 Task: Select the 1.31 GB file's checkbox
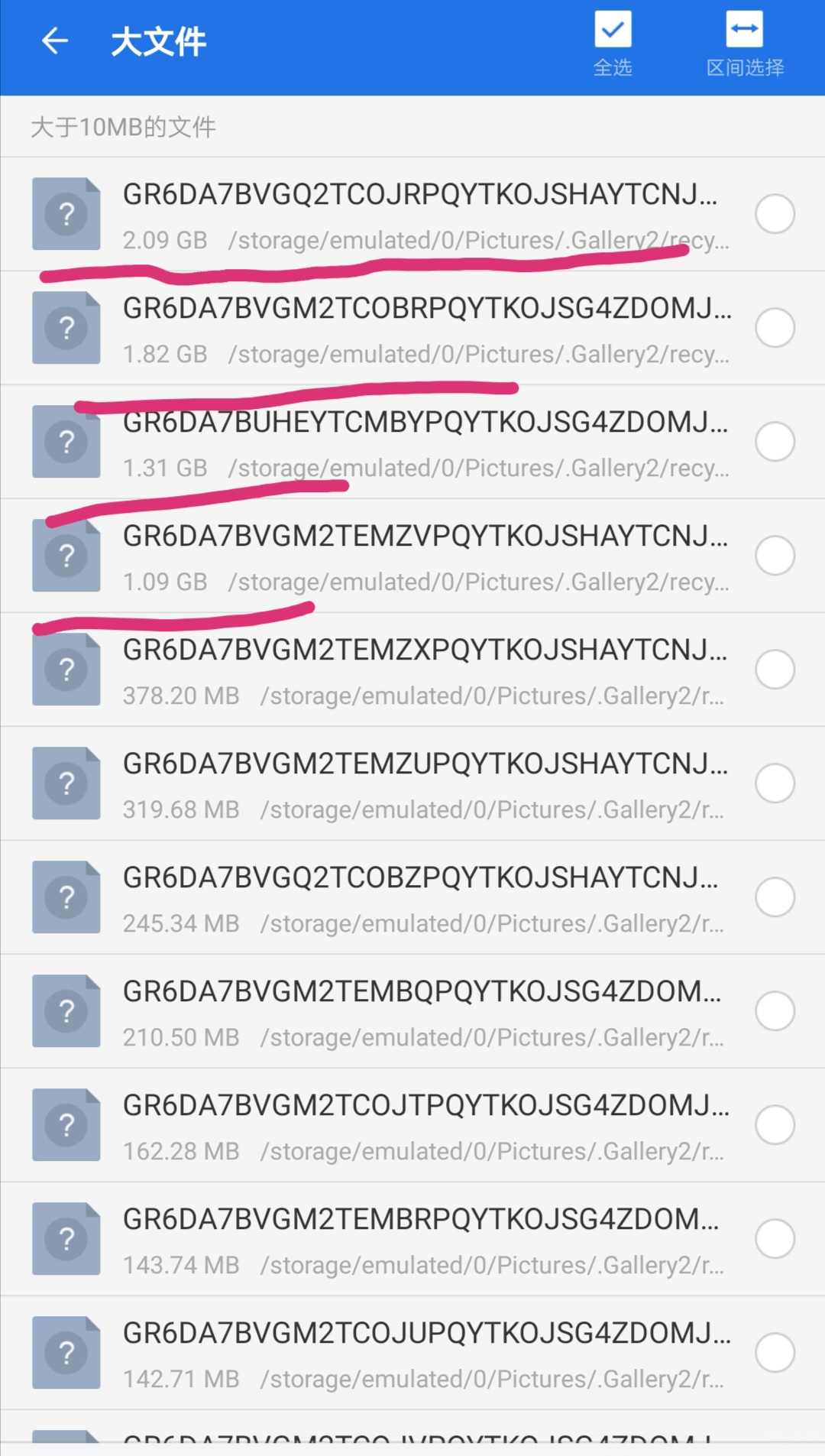[775, 442]
